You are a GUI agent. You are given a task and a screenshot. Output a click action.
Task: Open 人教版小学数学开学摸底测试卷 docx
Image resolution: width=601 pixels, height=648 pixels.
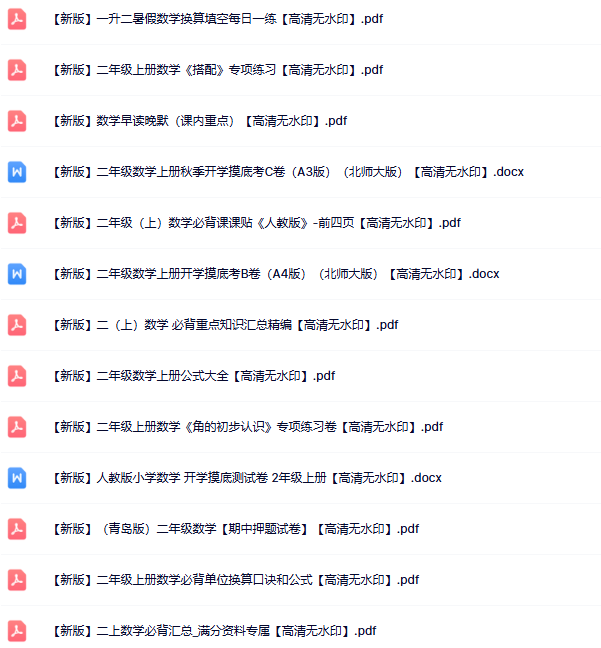(x=245, y=478)
